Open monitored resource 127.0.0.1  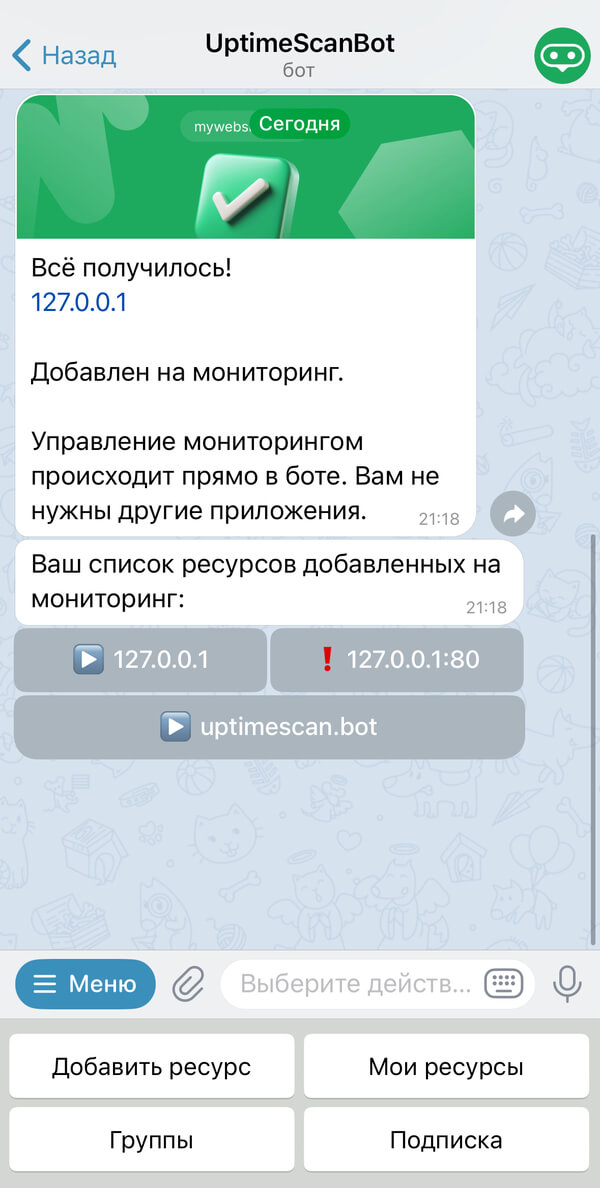141,660
